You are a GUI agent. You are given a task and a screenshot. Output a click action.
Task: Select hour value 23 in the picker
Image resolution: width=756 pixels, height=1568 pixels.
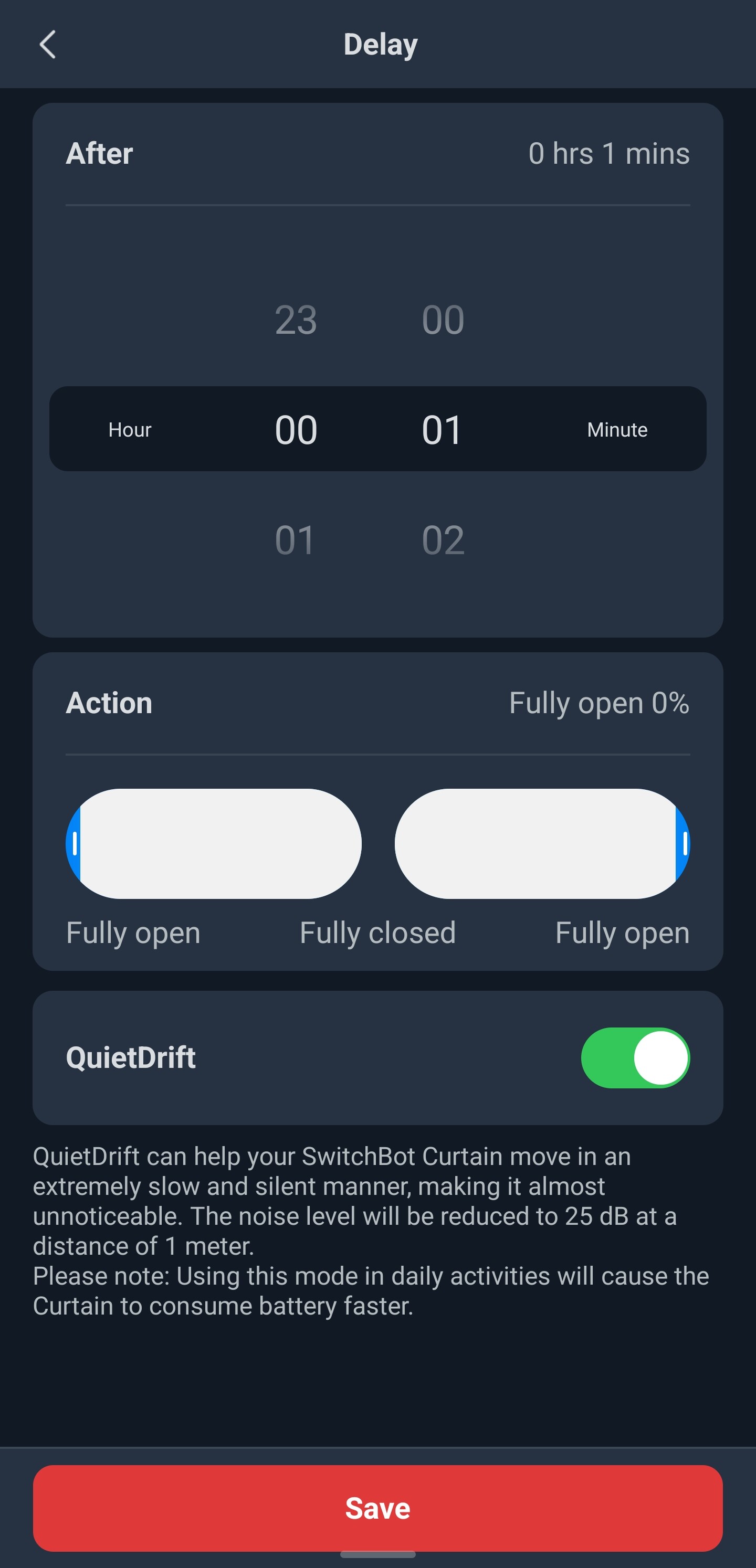[x=296, y=320]
